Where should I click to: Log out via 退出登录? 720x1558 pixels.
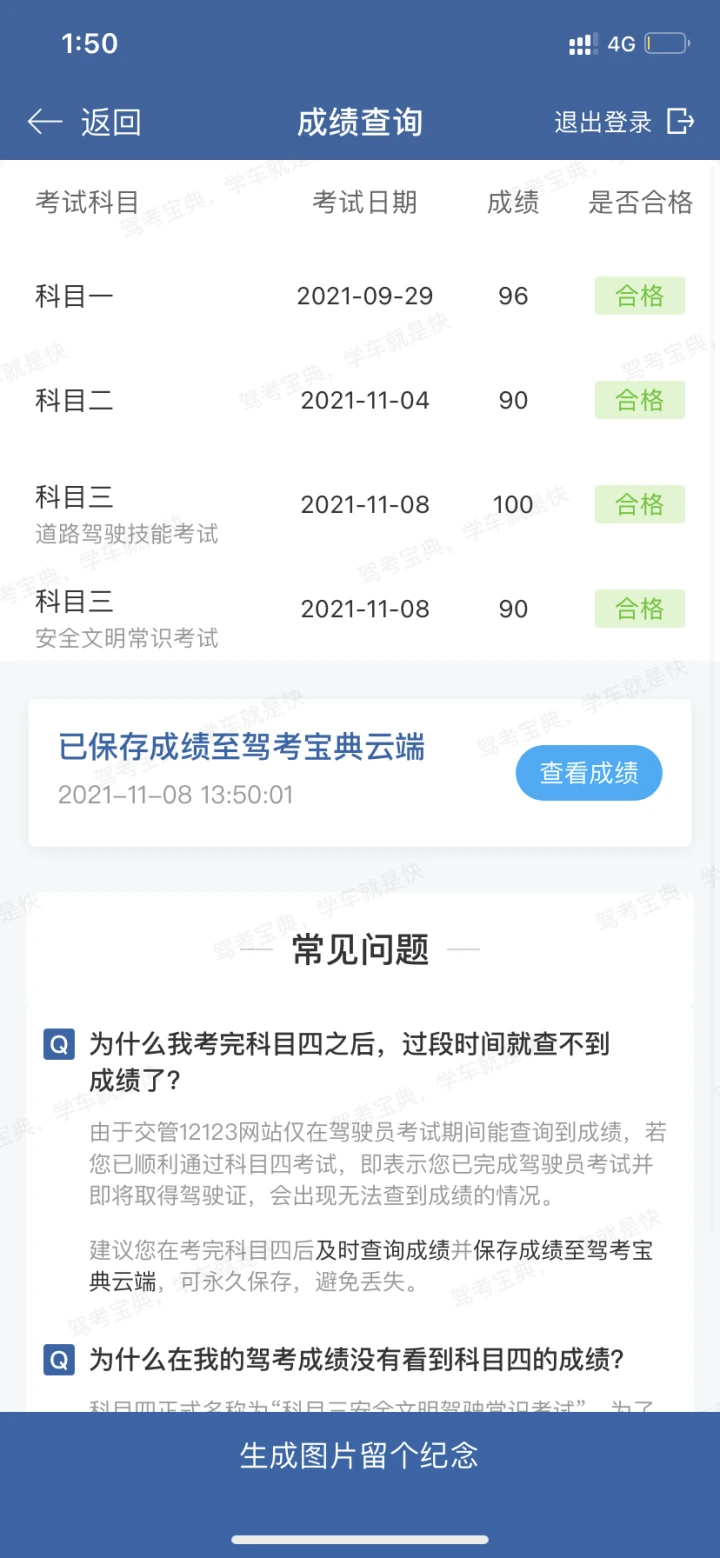tap(624, 122)
